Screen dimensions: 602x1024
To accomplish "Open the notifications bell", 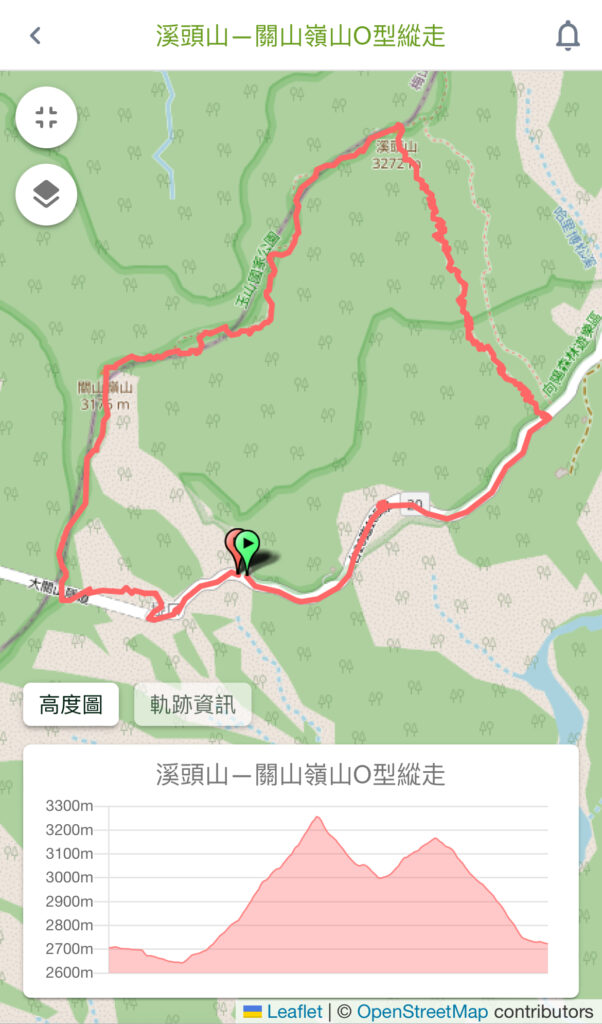I will click(567, 36).
